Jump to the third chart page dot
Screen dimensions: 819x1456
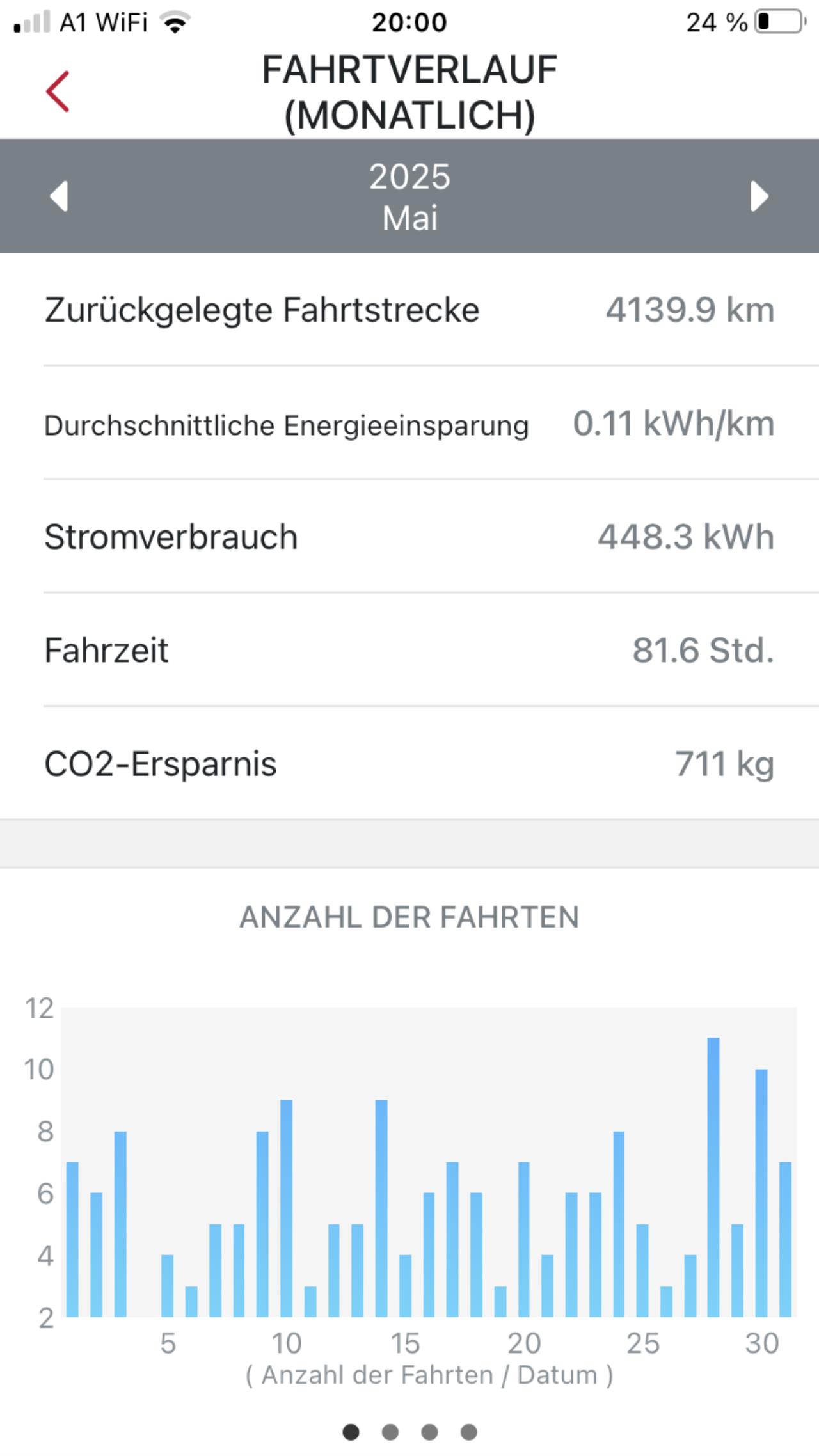[429, 1432]
